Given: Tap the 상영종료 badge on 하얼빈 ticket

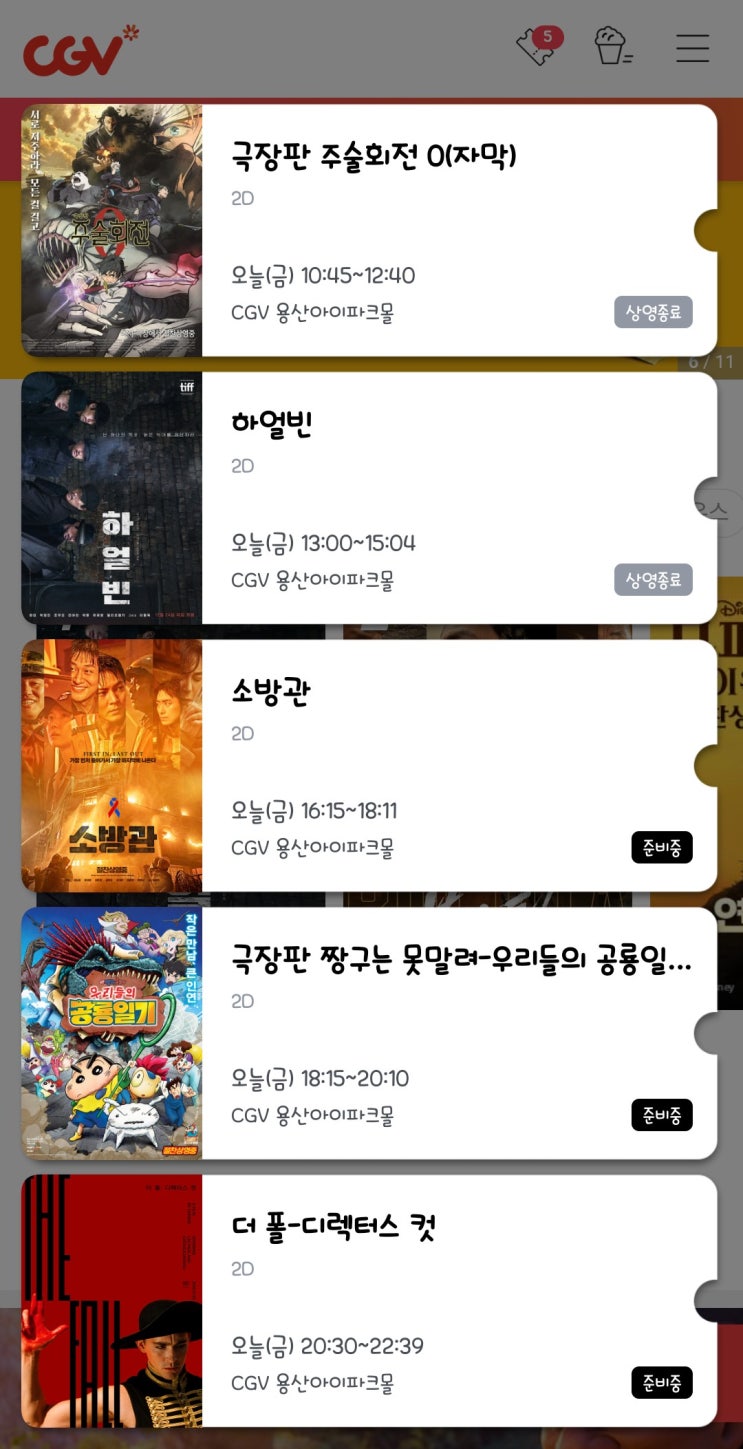Looking at the screenshot, I should click(x=653, y=579).
